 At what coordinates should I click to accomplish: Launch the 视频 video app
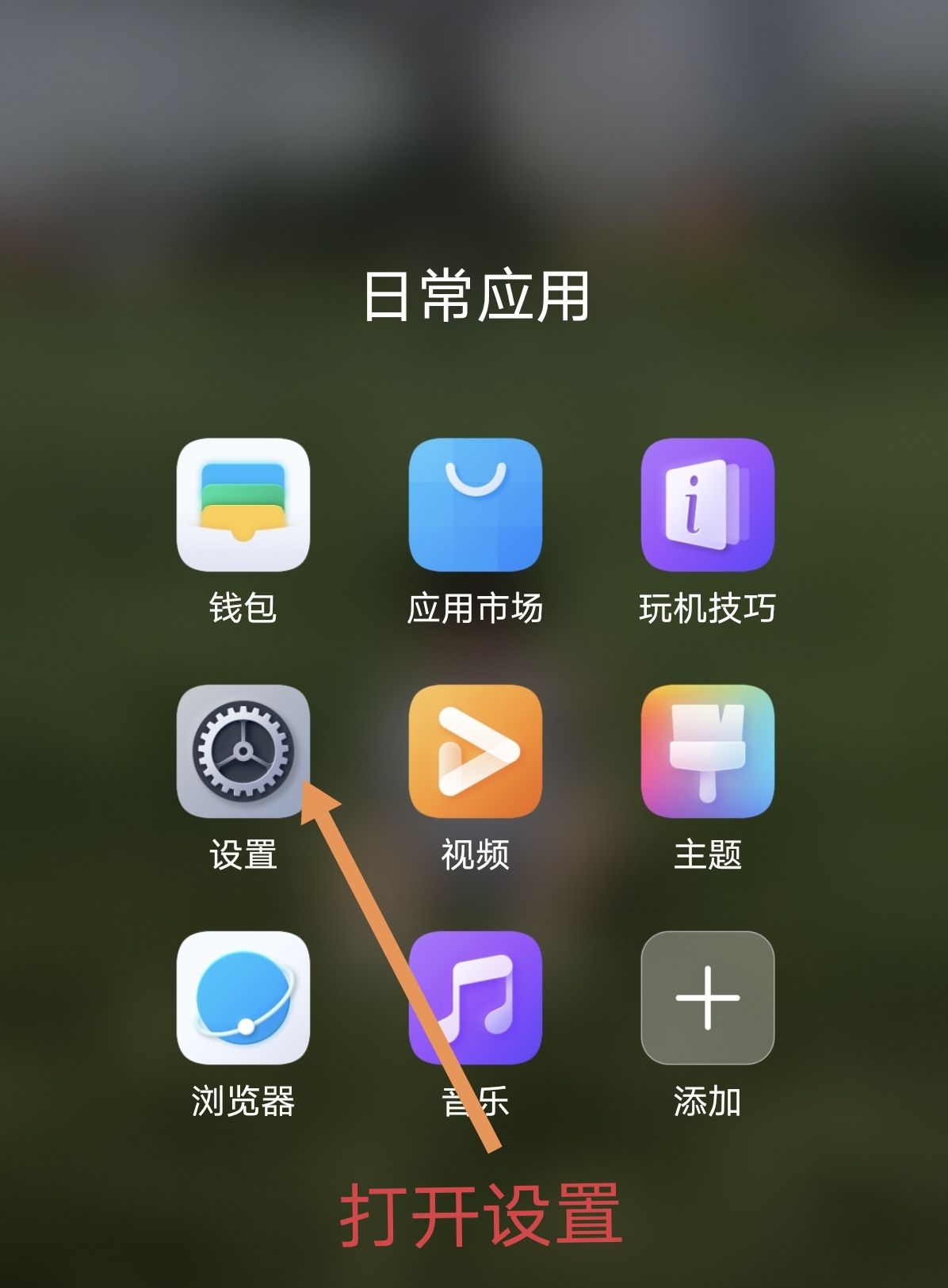coord(475,751)
